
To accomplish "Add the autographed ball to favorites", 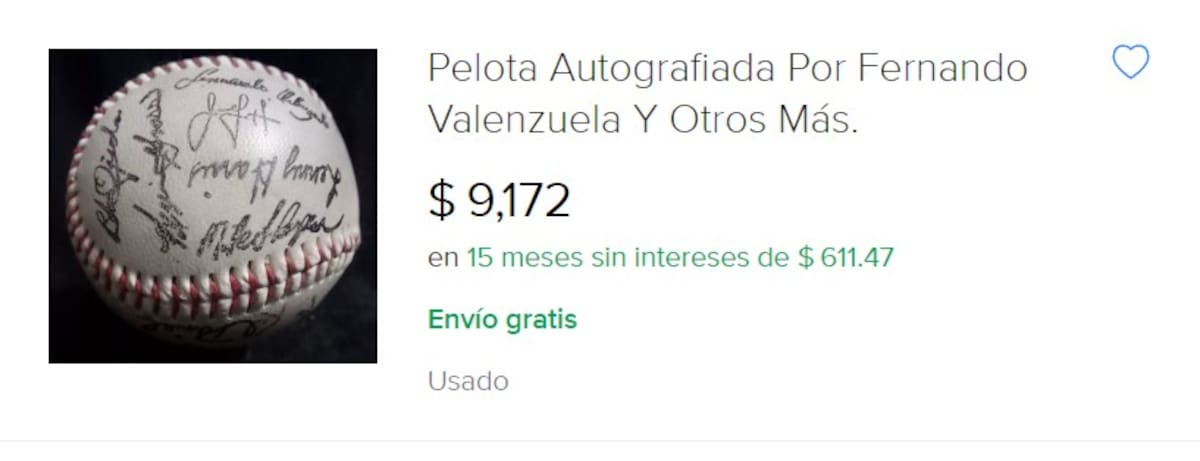I will coord(1130,63).
